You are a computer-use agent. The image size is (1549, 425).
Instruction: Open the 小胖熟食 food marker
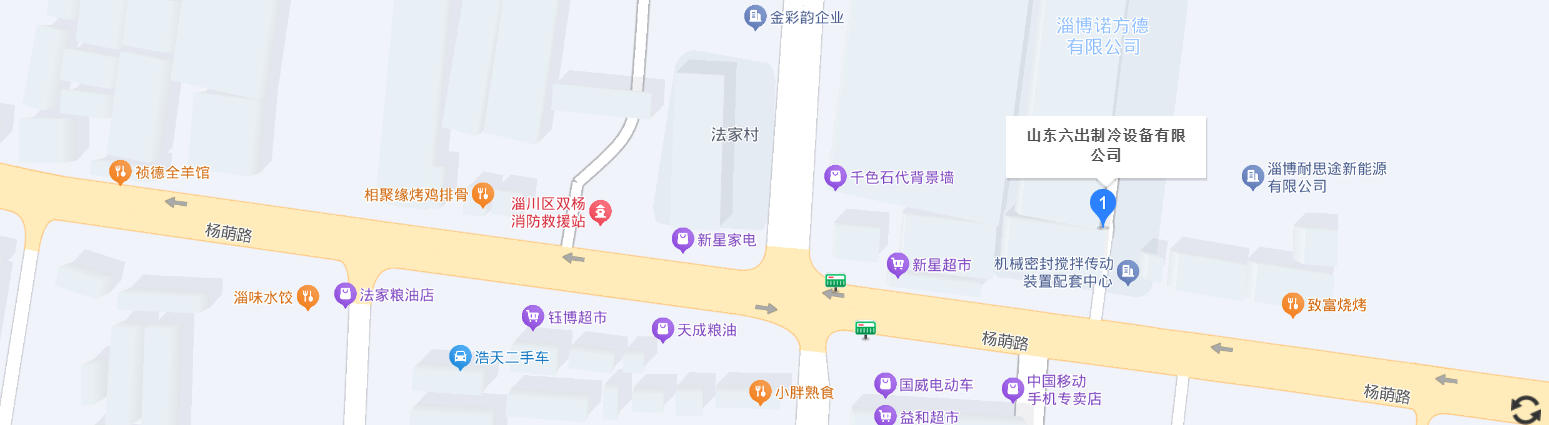(x=760, y=392)
